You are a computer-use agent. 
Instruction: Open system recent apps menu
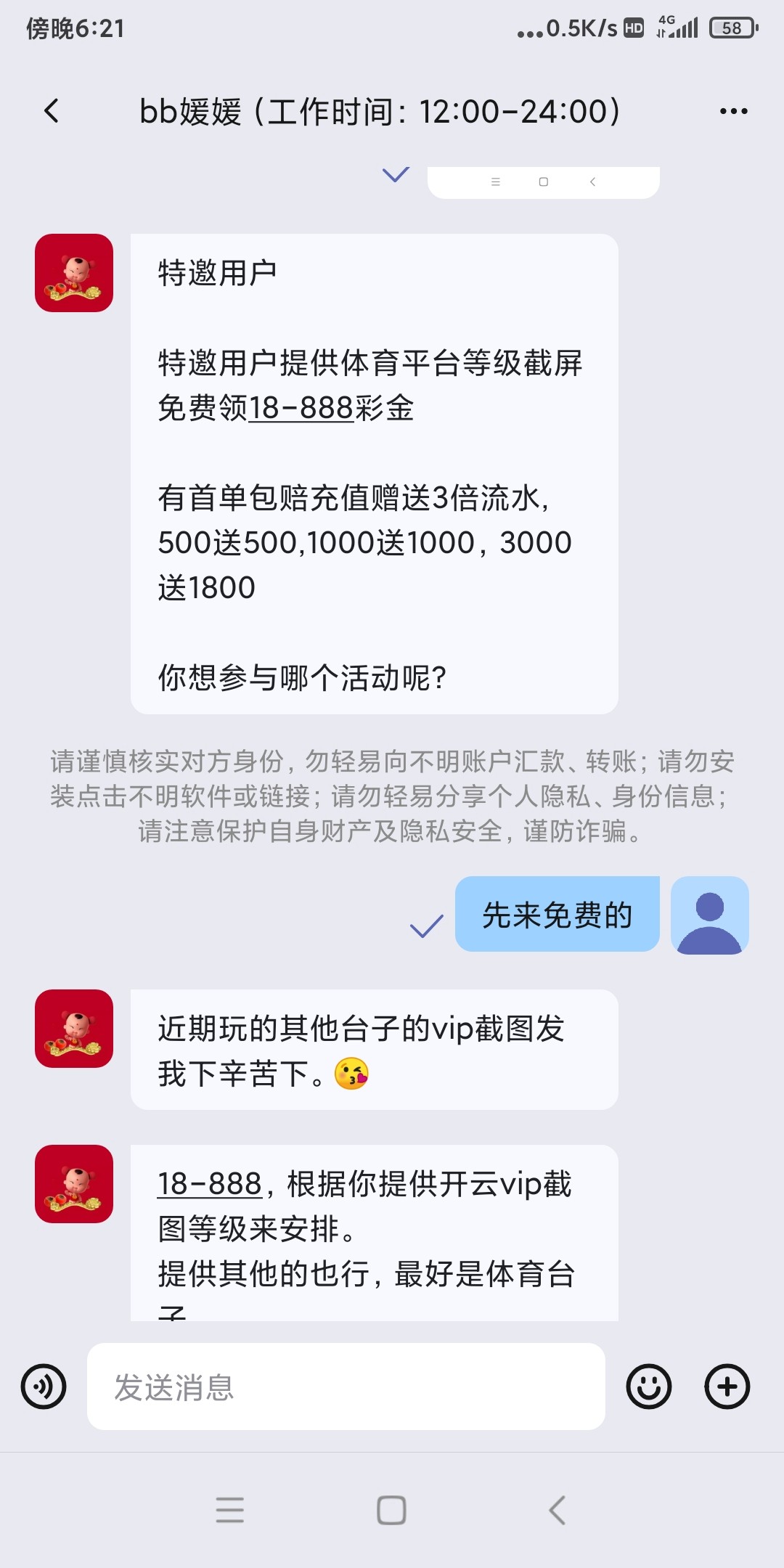(230, 1510)
